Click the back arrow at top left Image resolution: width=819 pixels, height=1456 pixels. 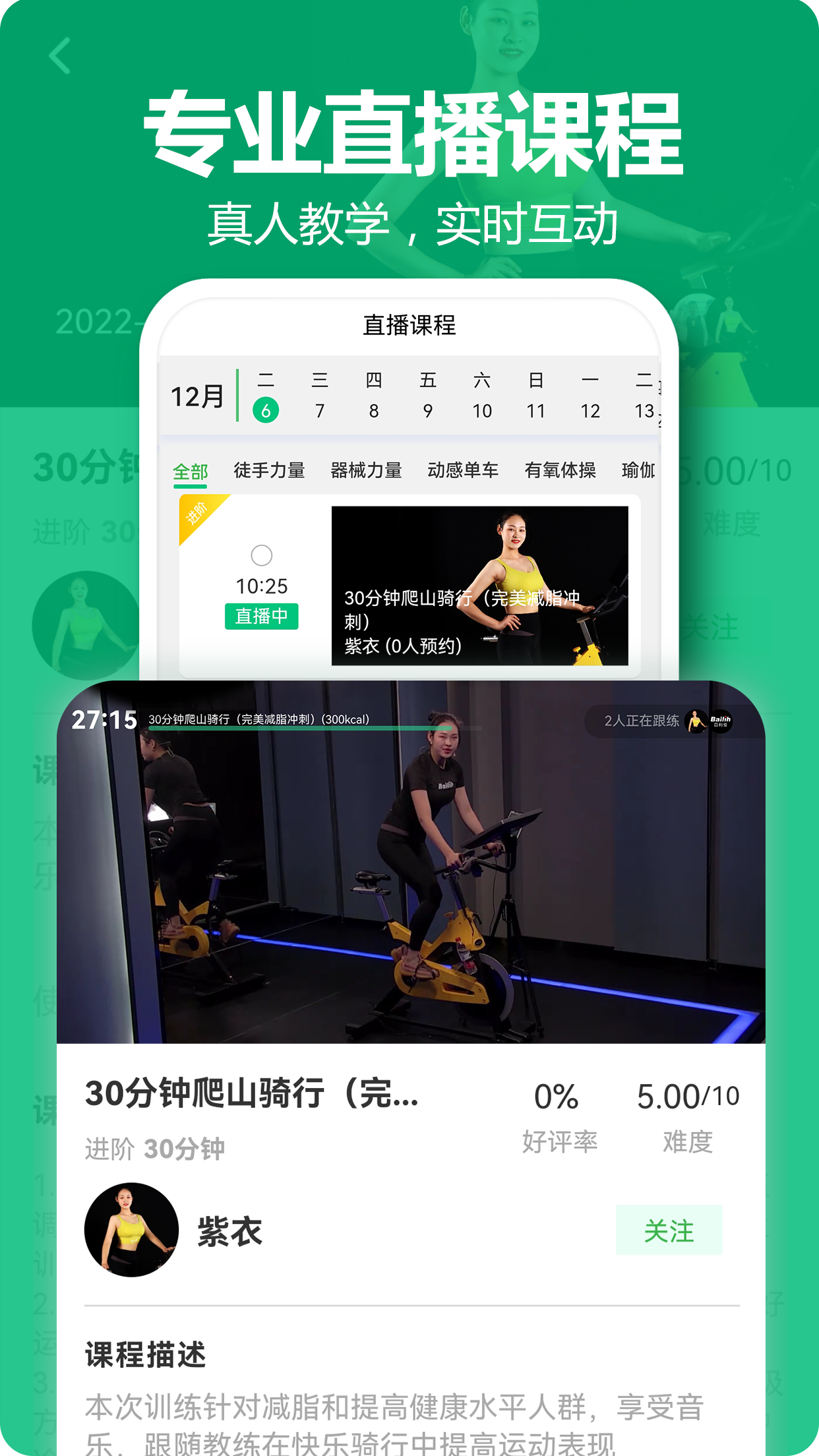(59, 57)
